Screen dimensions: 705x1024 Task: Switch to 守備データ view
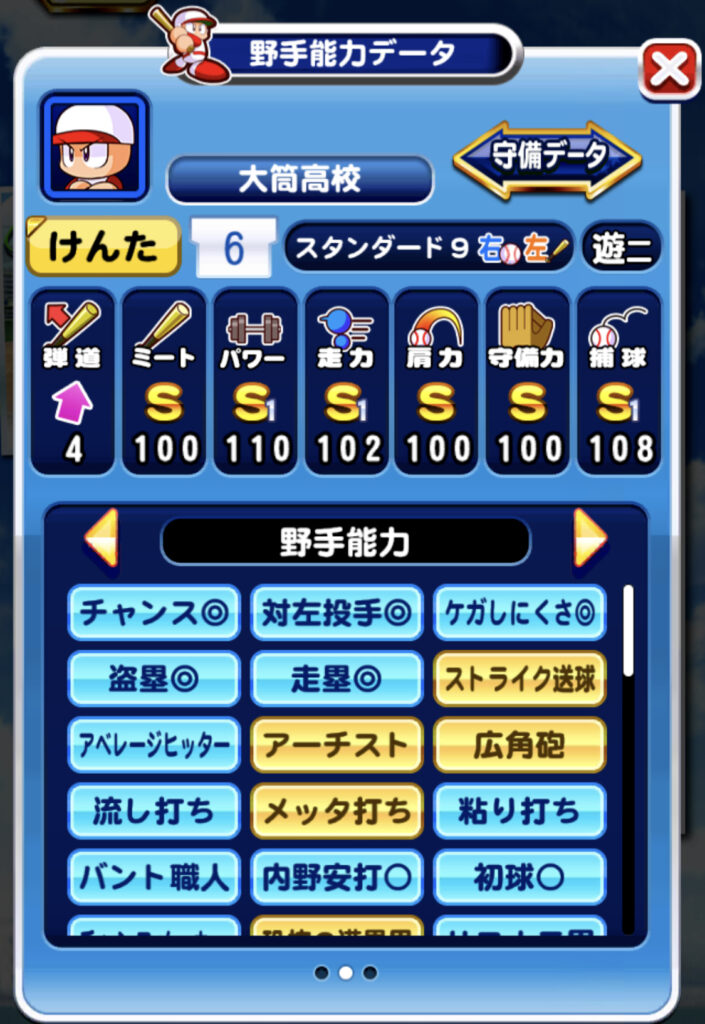(548, 157)
